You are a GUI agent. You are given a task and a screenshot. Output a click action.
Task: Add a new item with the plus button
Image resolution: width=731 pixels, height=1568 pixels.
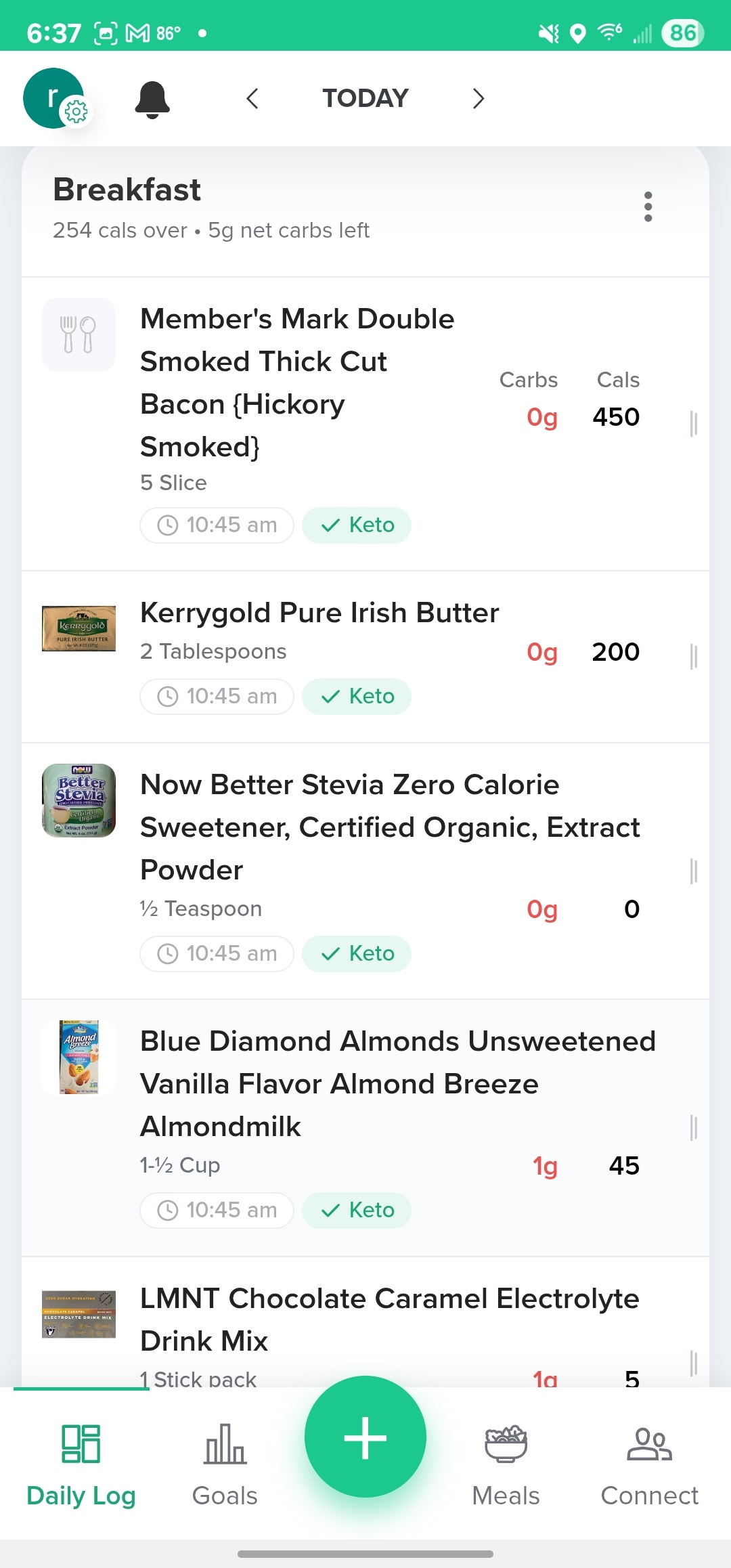click(x=365, y=1437)
